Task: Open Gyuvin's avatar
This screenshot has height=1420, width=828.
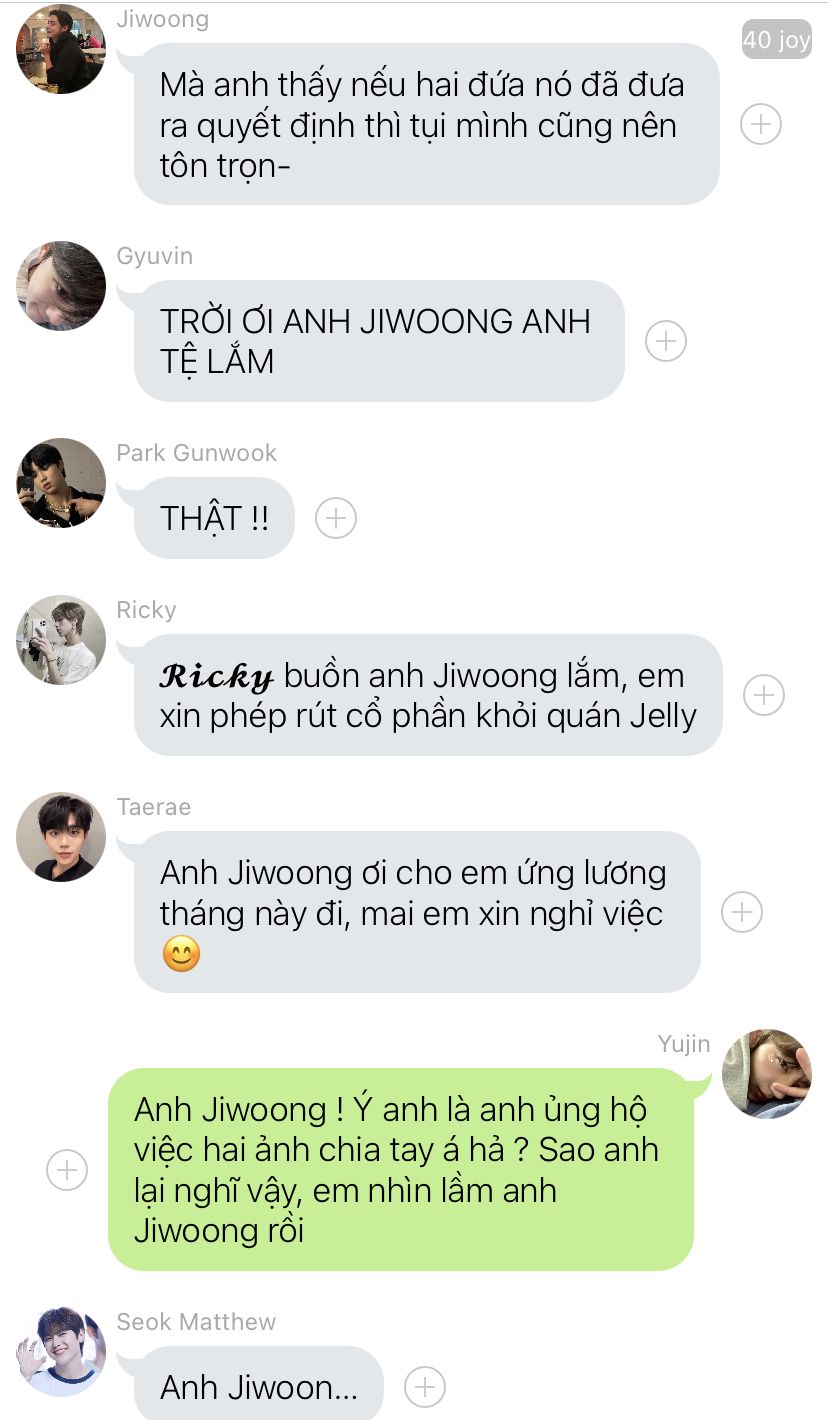Action: [x=61, y=285]
